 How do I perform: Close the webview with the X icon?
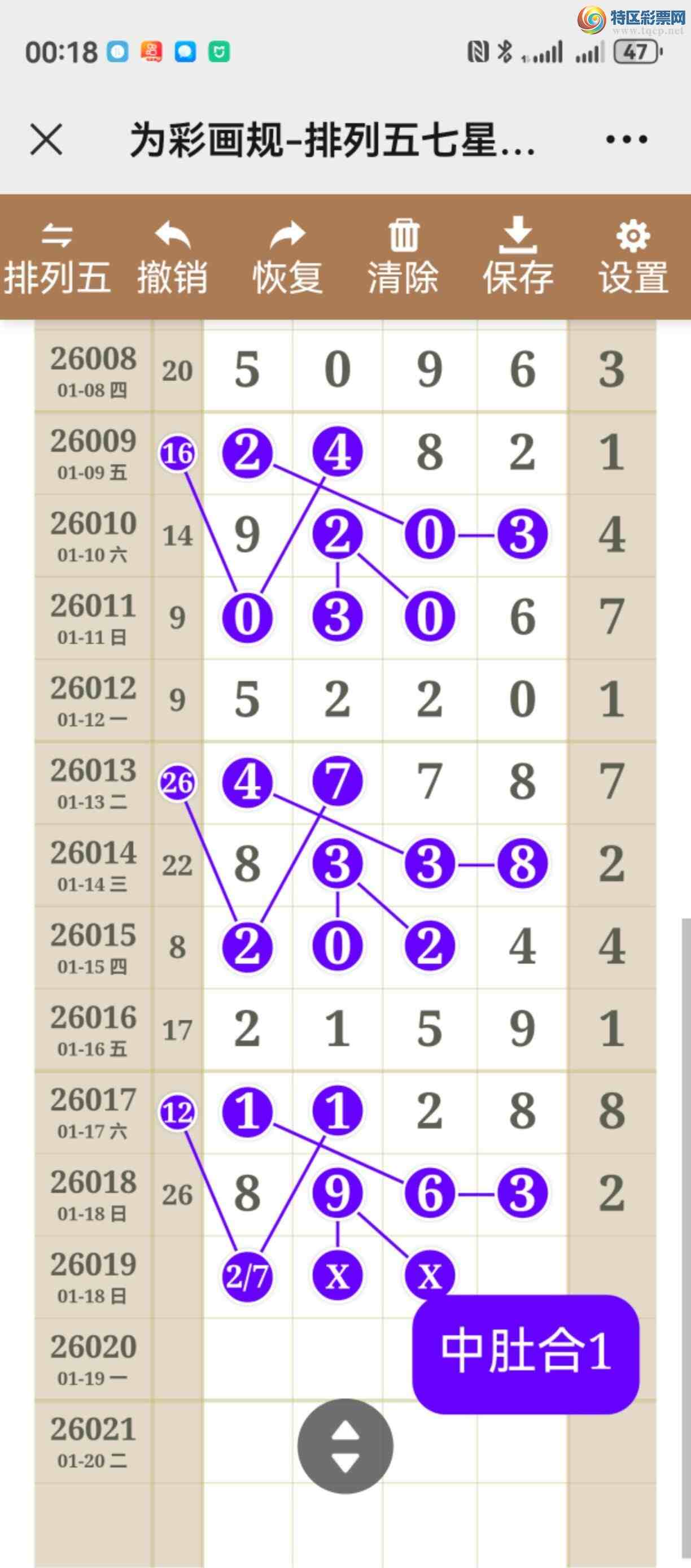(46, 140)
